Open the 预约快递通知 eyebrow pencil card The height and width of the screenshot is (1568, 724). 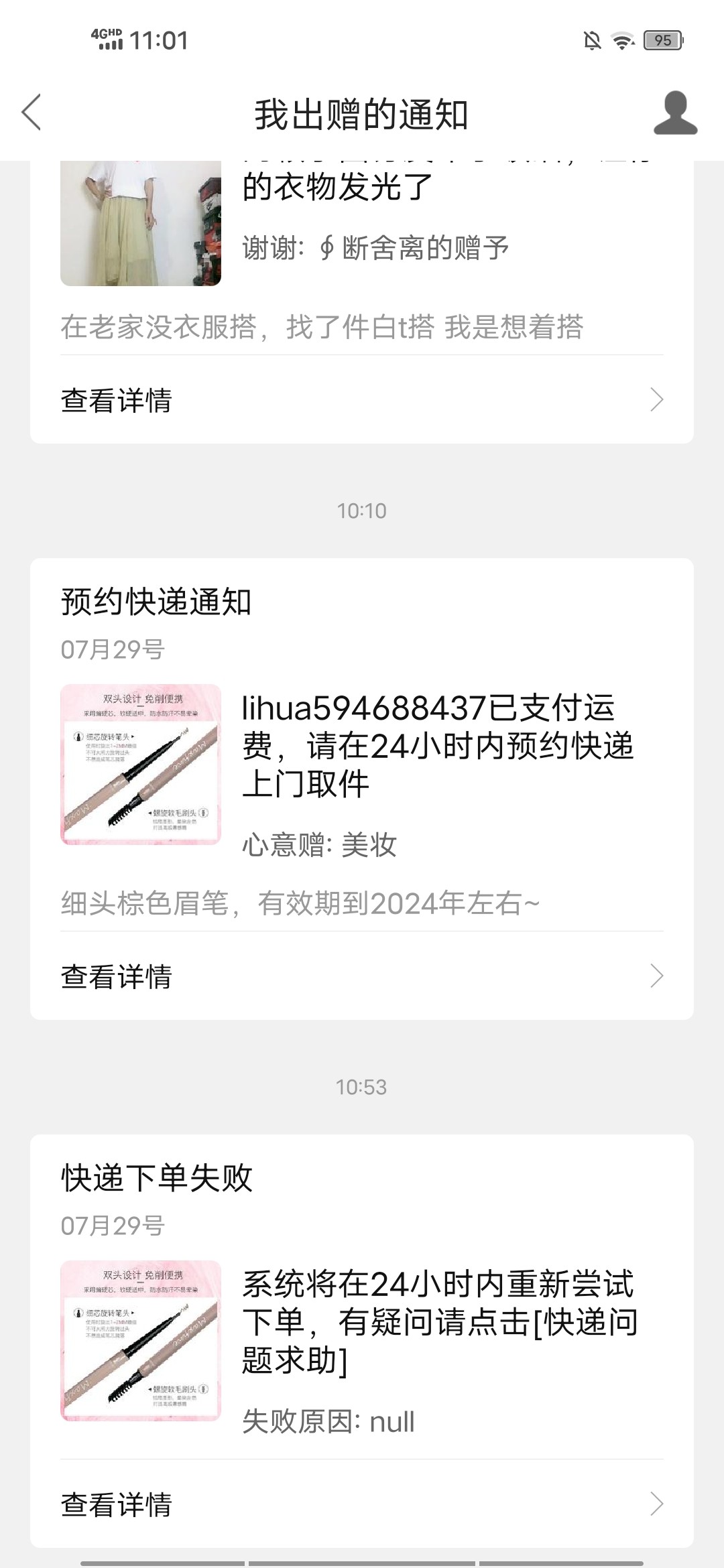click(x=141, y=764)
